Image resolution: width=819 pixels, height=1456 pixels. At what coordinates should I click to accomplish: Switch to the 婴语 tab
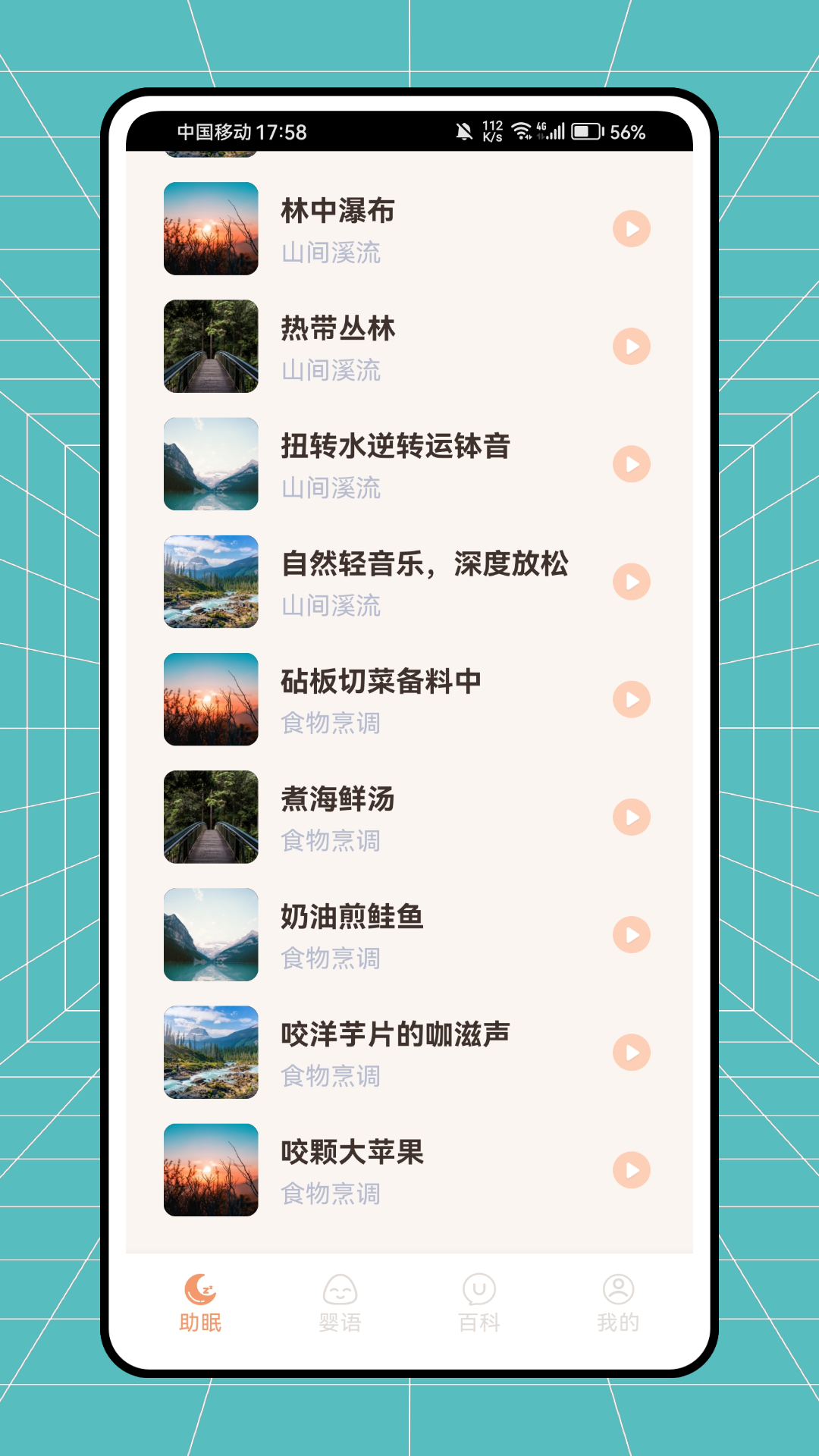tap(340, 1303)
